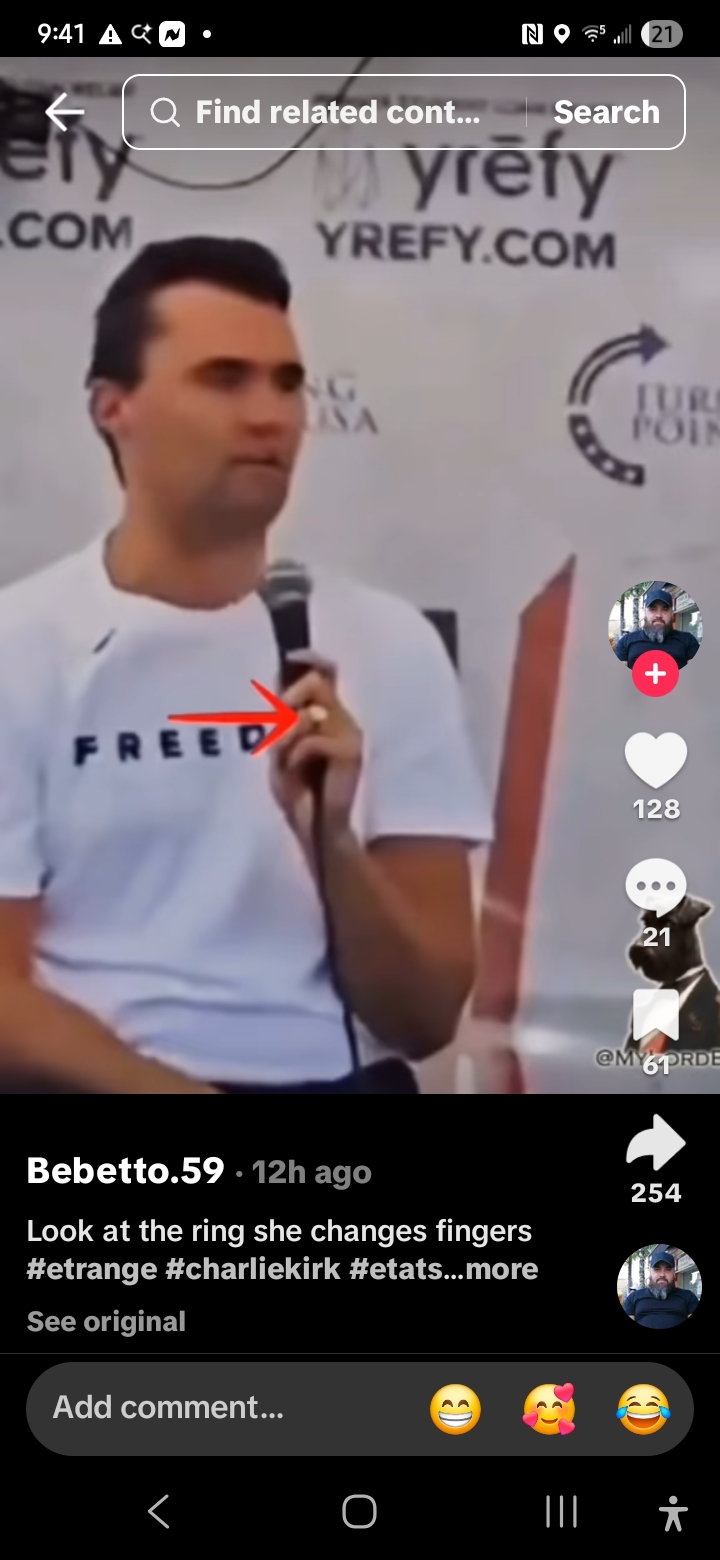Tap the Search button
The image size is (720, 1560).
[606, 112]
